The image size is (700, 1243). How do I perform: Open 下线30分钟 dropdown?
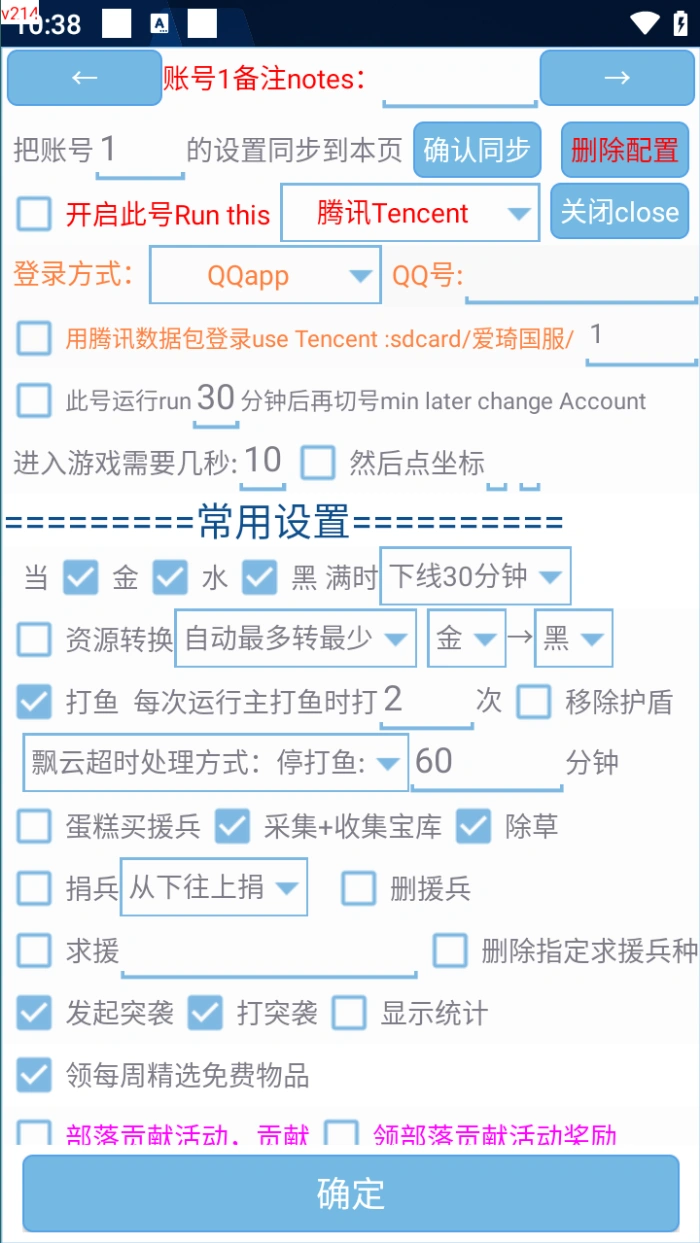pos(475,577)
